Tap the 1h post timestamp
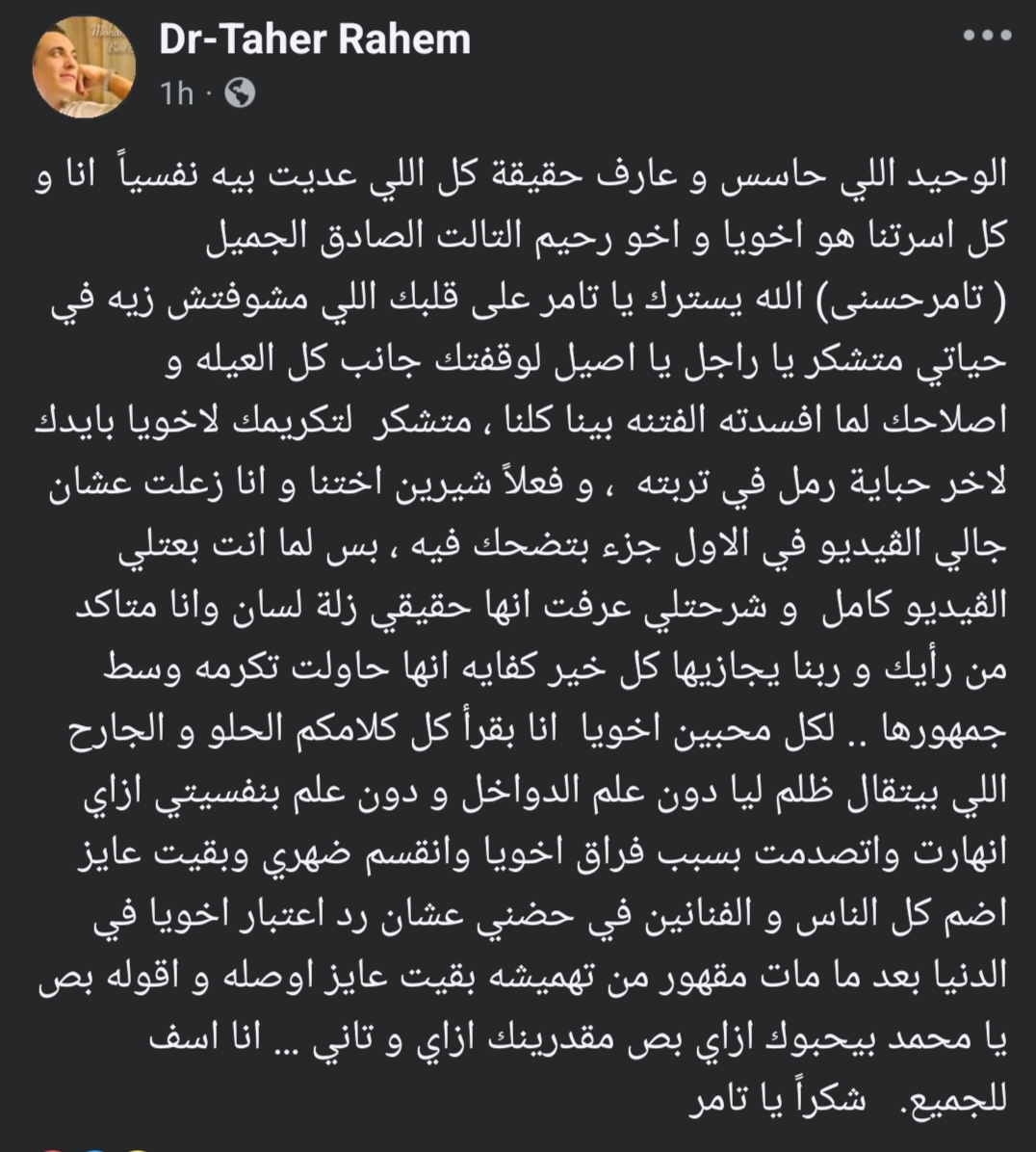The image size is (1036, 1152). 176,93
